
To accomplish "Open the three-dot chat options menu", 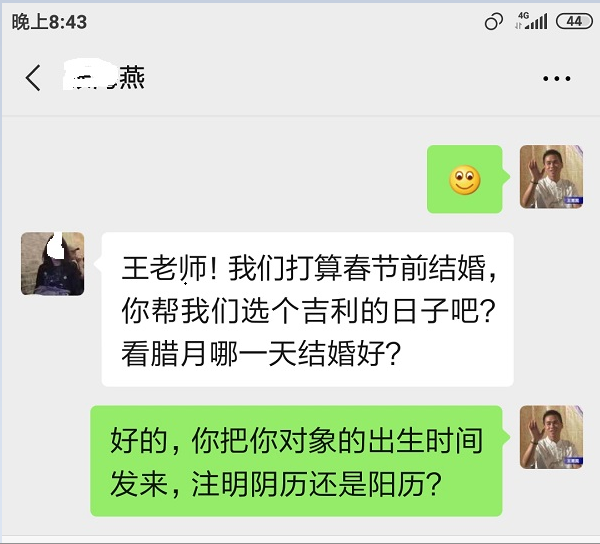I will (x=555, y=79).
